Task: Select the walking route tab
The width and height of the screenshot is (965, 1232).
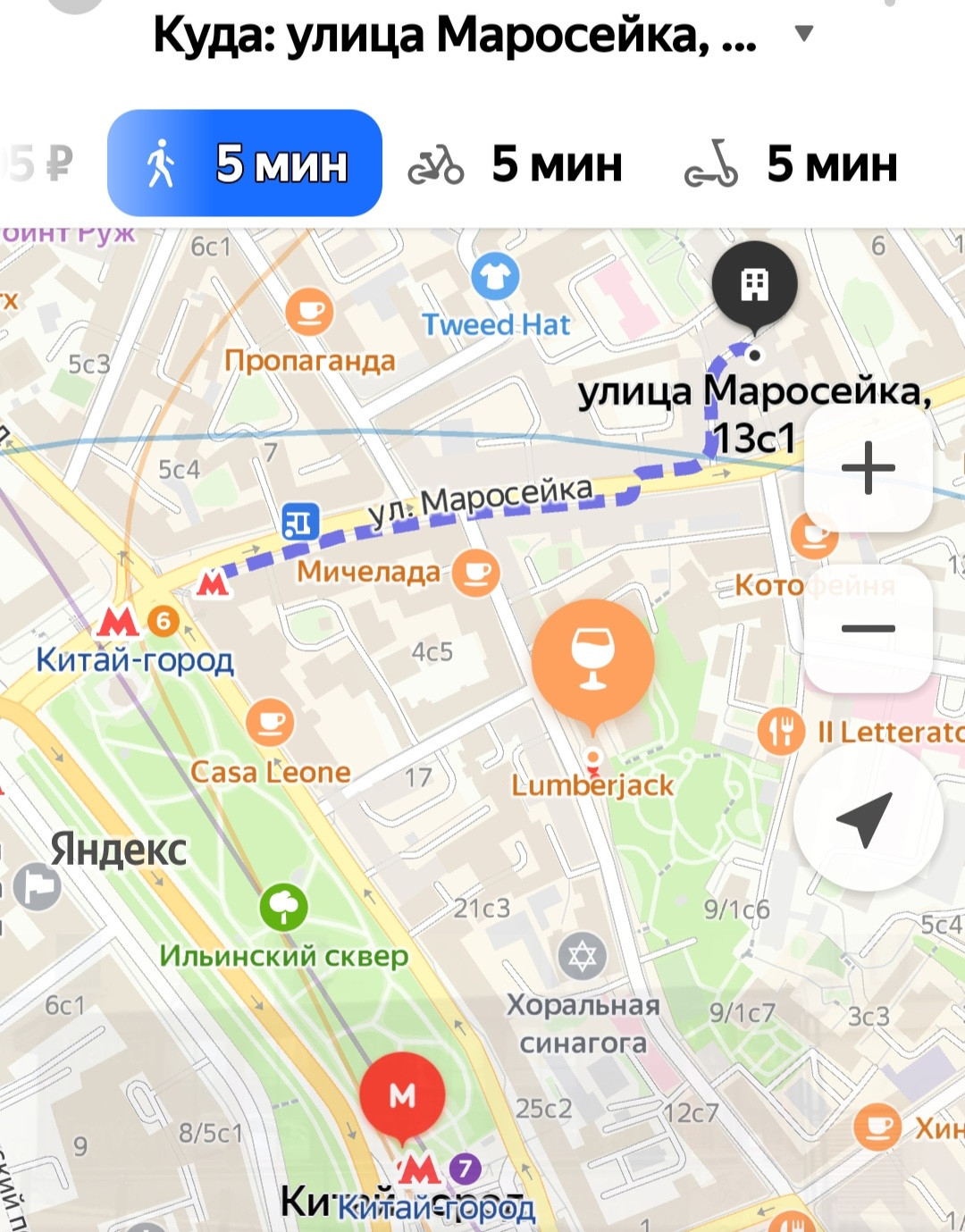Action: (x=245, y=163)
